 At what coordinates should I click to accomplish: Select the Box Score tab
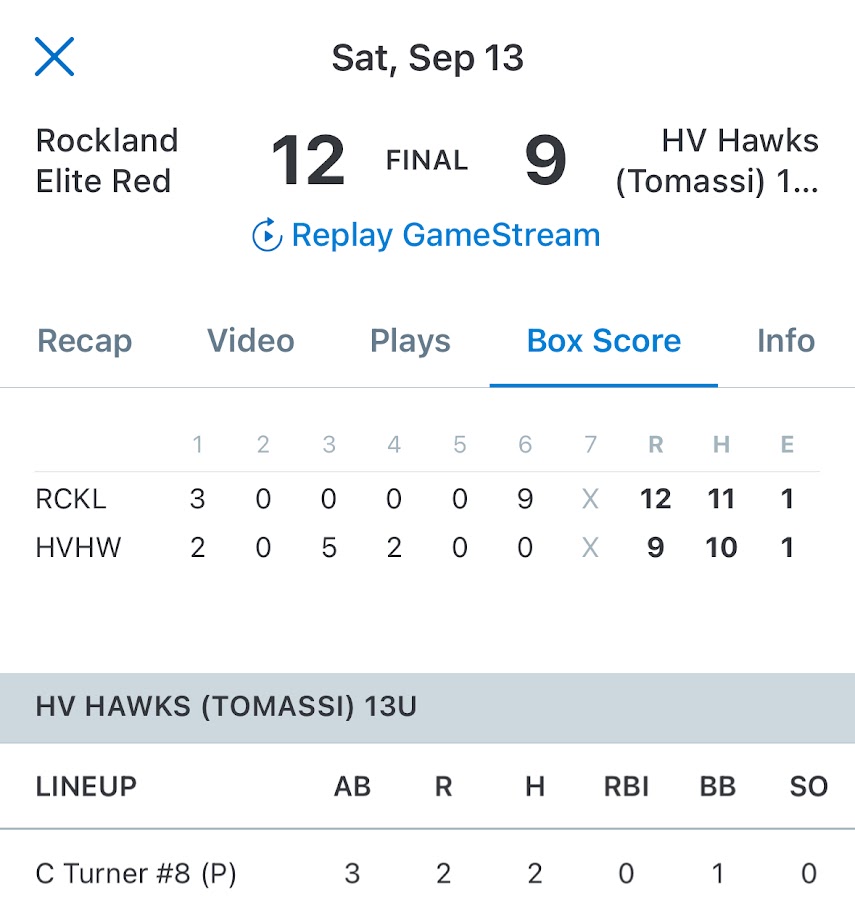(x=604, y=341)
